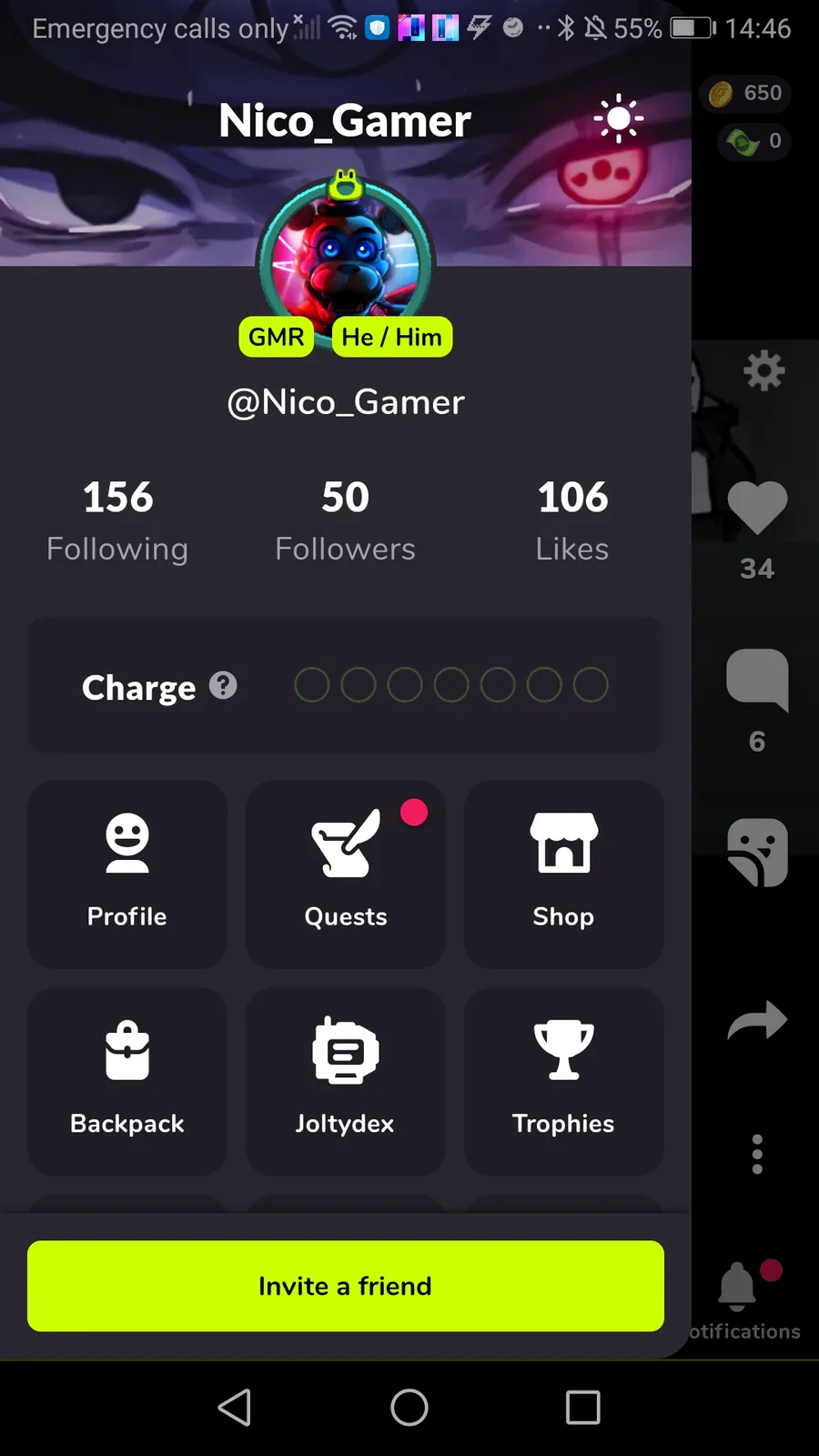The image size is (819, 1456).
Task: Open the Quests tile
Action: (345, 874)
